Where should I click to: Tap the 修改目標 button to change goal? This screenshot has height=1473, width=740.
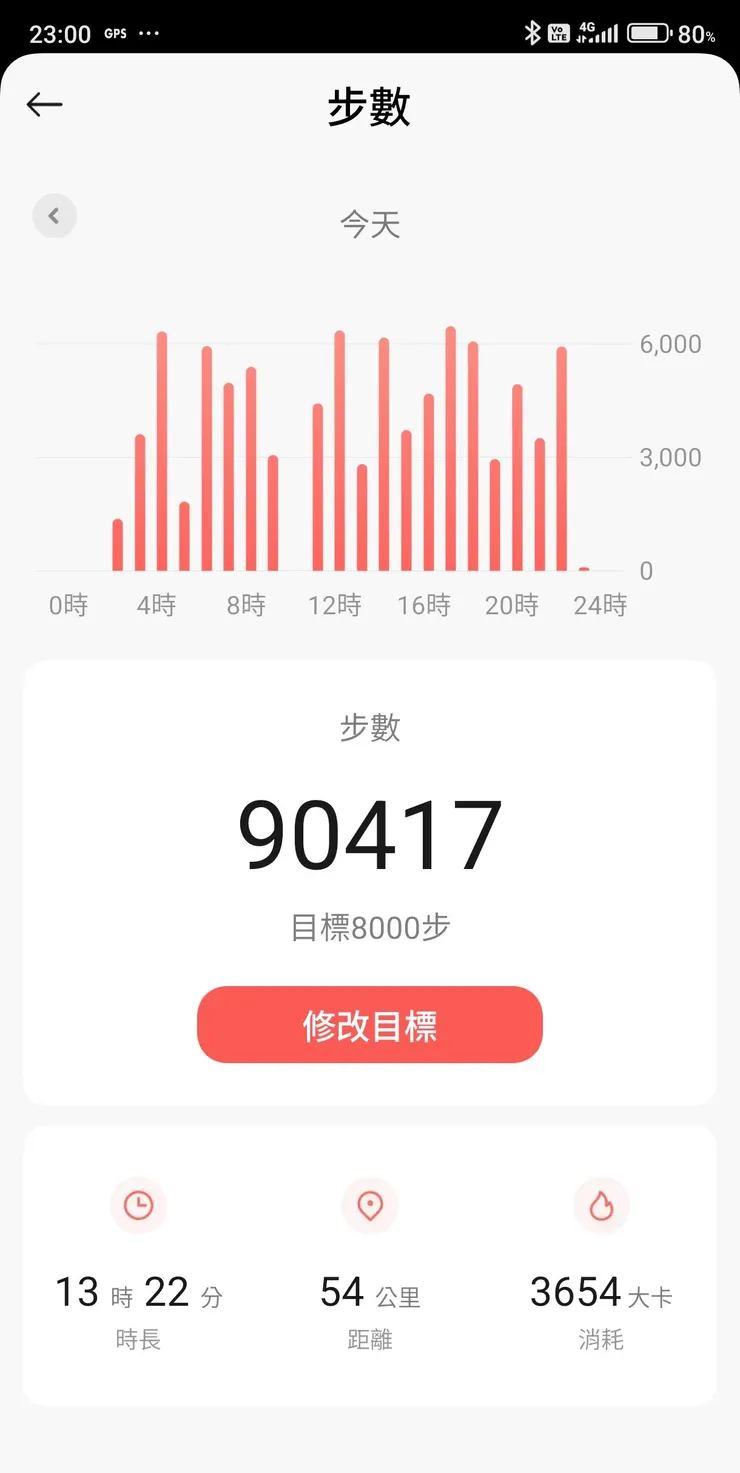pyautogui.click(x=370, y=1024)
